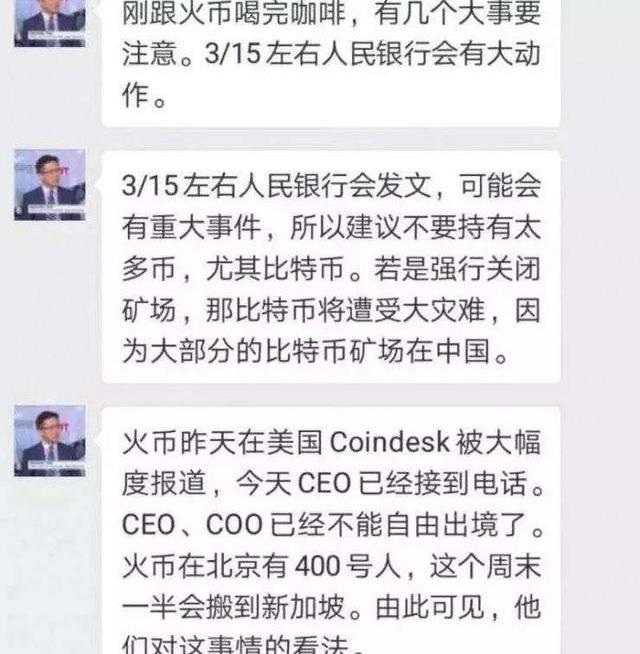Tap the avatar next to 3/15左右人民银行会发文 message
This screenshot has height=654, width=640.
pyautogui.click(x=49, y=185)
